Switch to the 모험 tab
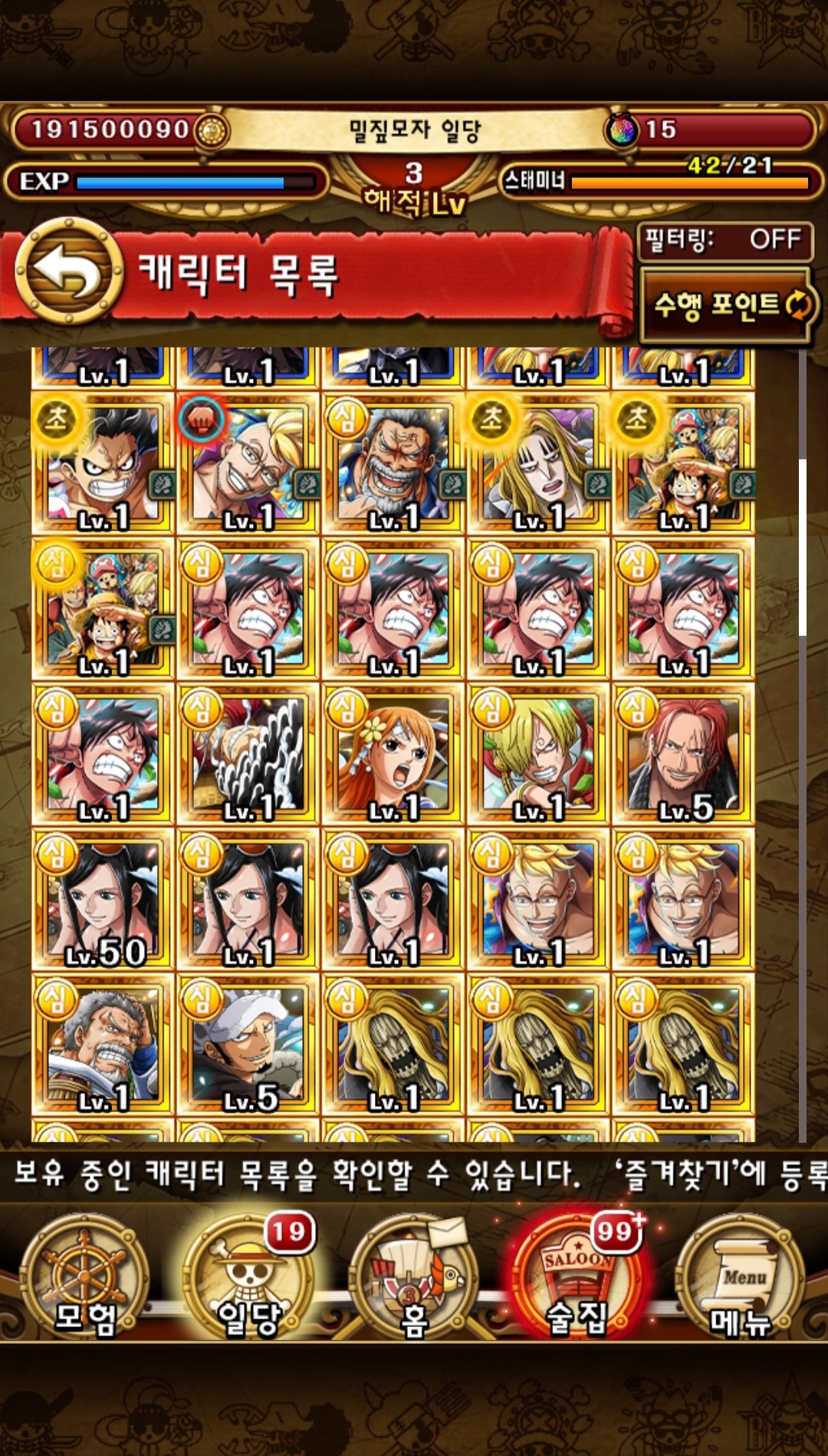 pos(84,1277)
